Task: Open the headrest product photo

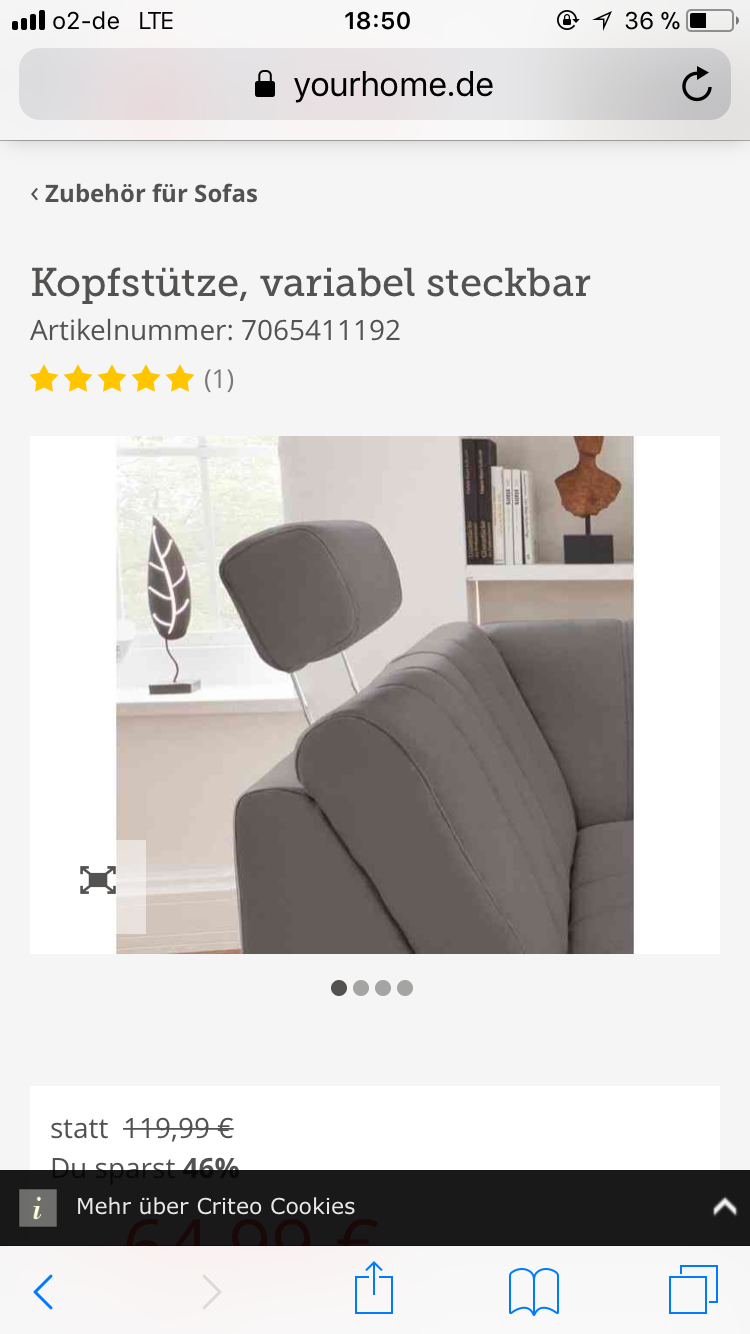Action: 375,695
